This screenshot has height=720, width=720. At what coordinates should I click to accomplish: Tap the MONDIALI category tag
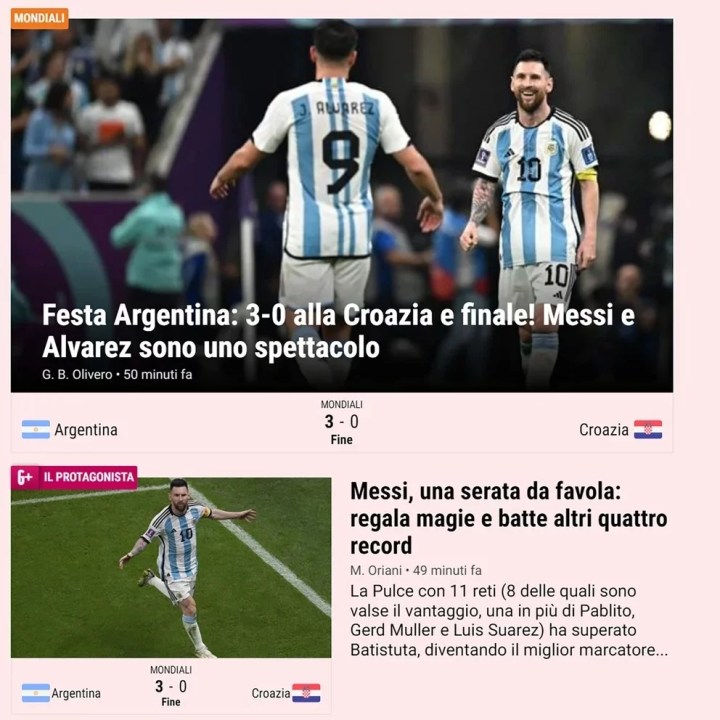(39, 18)
